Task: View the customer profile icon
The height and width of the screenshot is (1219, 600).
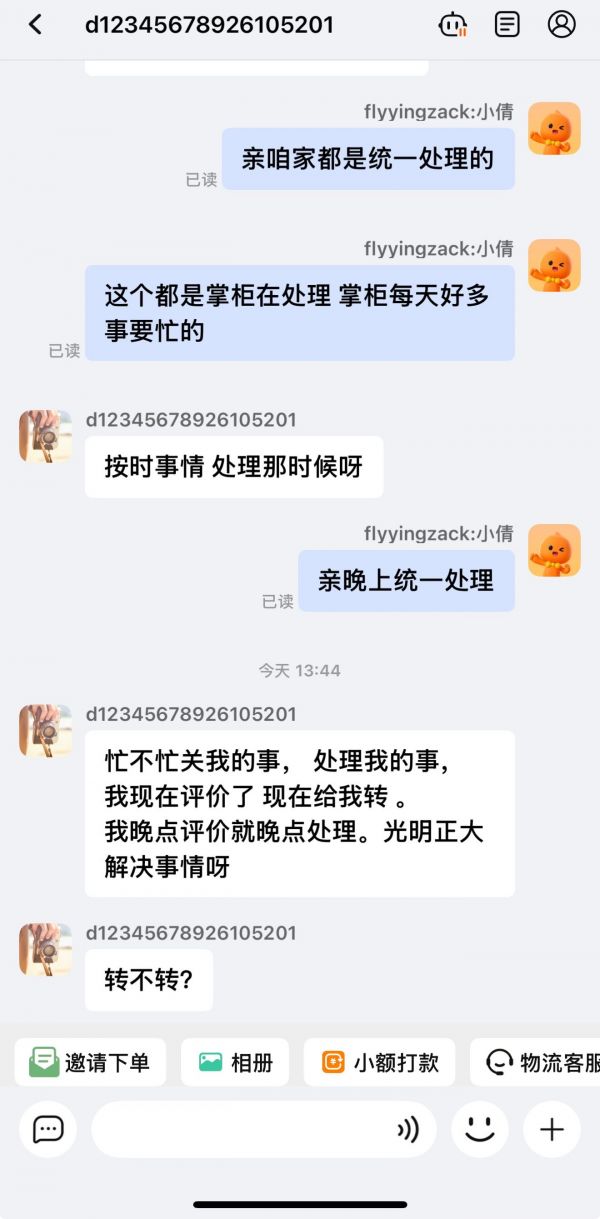Action: click(x=562, y=25)
